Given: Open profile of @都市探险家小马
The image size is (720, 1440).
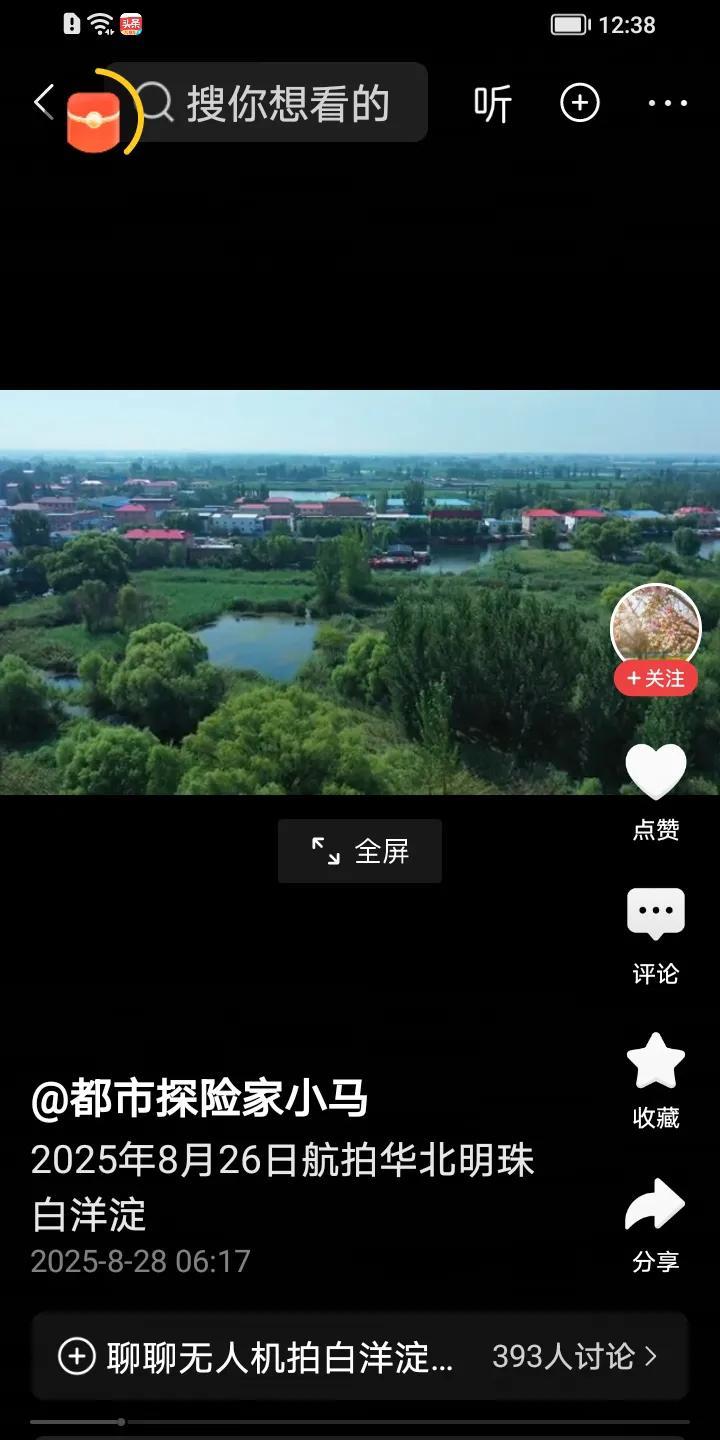Looking at the screenshot, I should [200, 1099].
